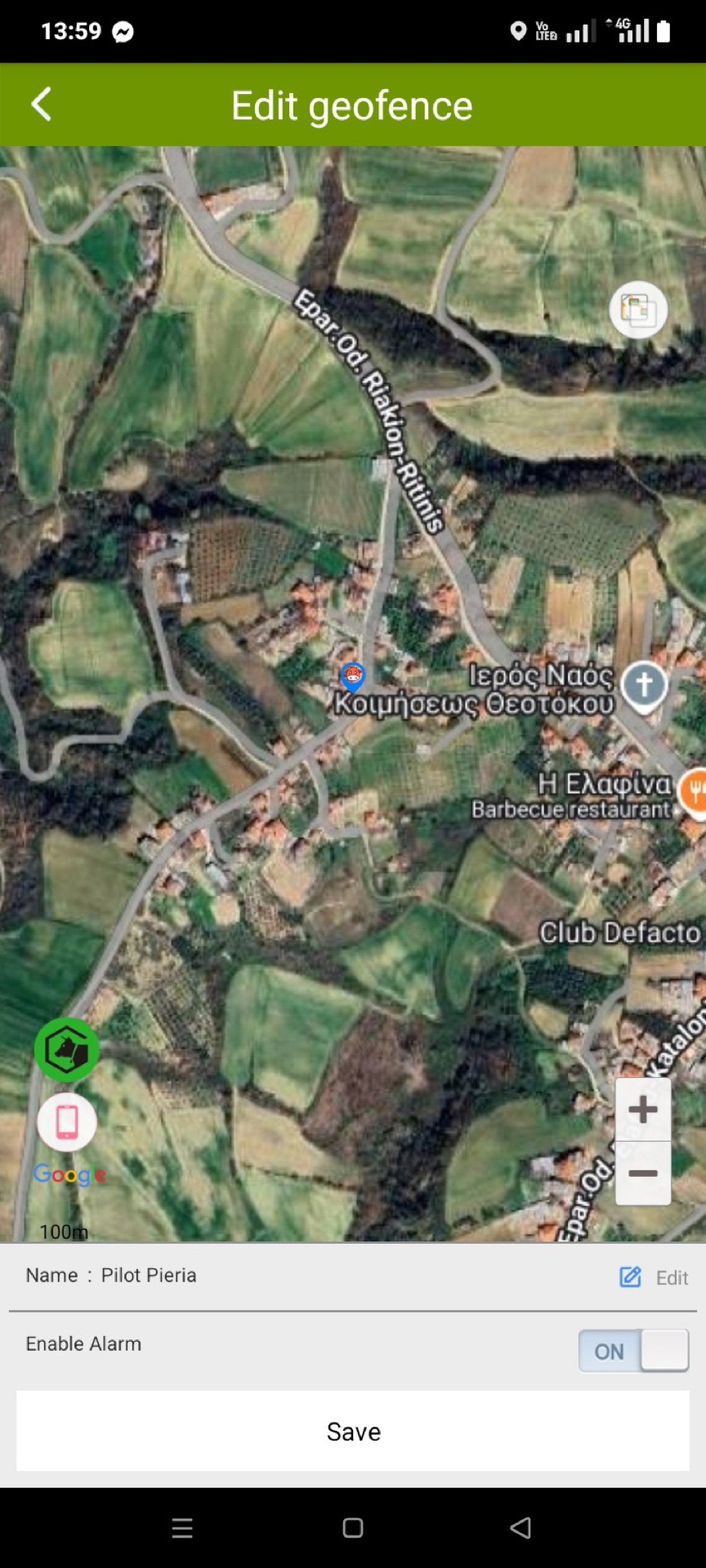This screenshot has height=1568, width=706.
Task: Center map on the phone location
Action: click(67, 1122)
